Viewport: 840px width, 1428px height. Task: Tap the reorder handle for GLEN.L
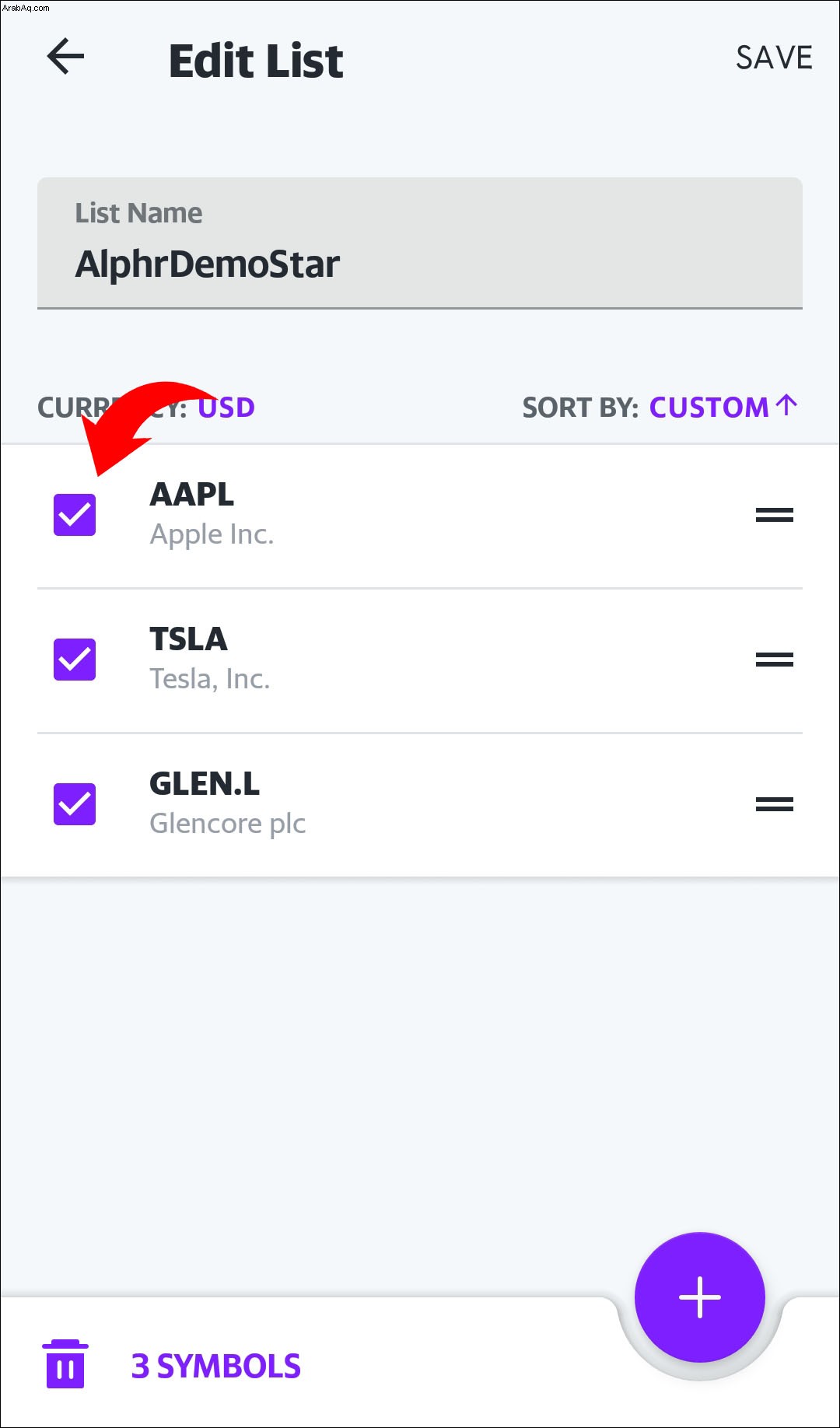[775, 804]
